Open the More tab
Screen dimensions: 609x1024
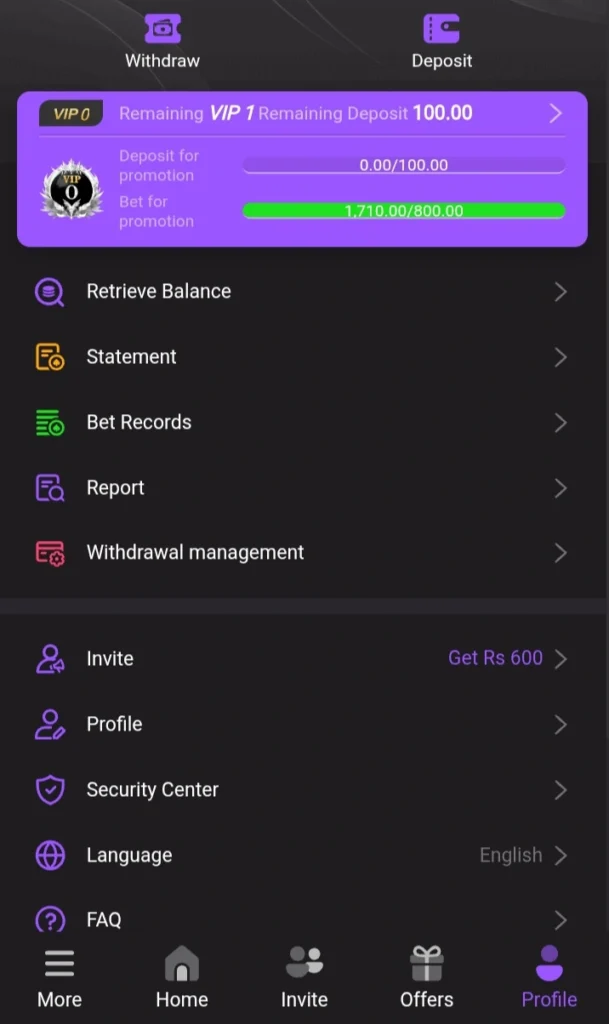point(59,979)
